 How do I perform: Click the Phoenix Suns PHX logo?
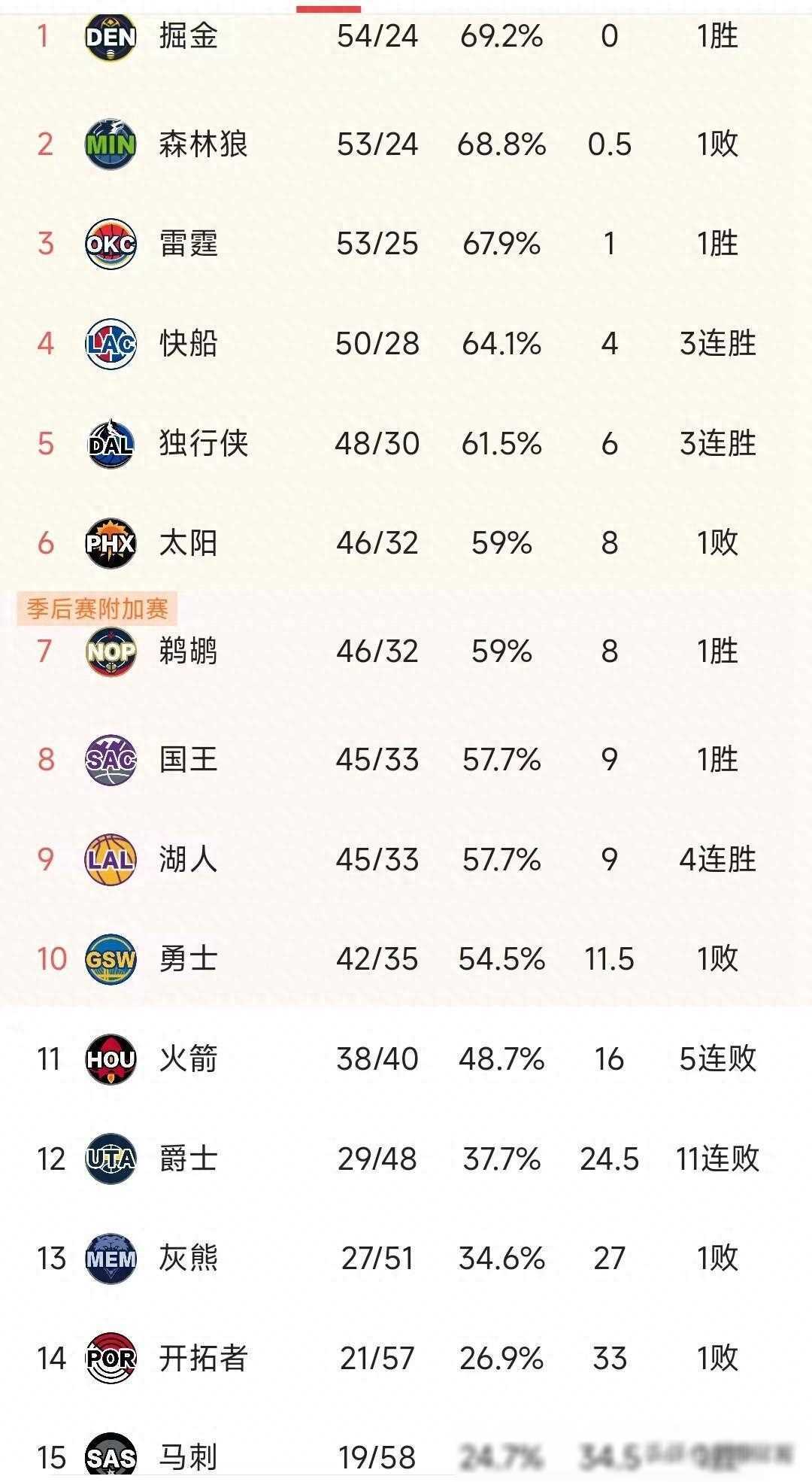tap(111, 543)
